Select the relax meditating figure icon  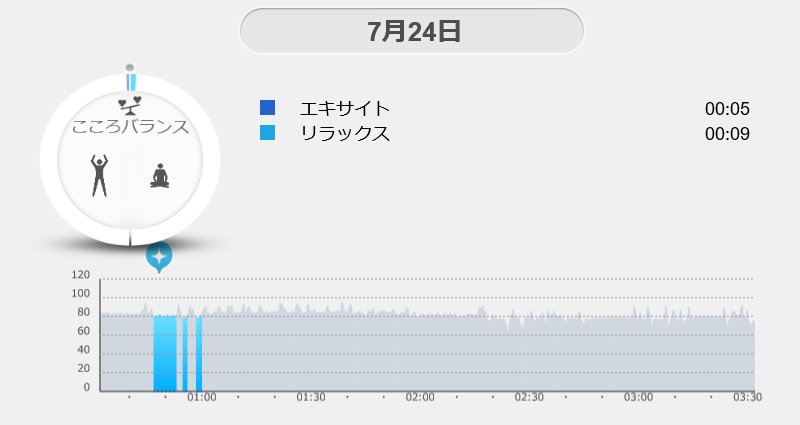pyautogui.click(x=159, y=177)
